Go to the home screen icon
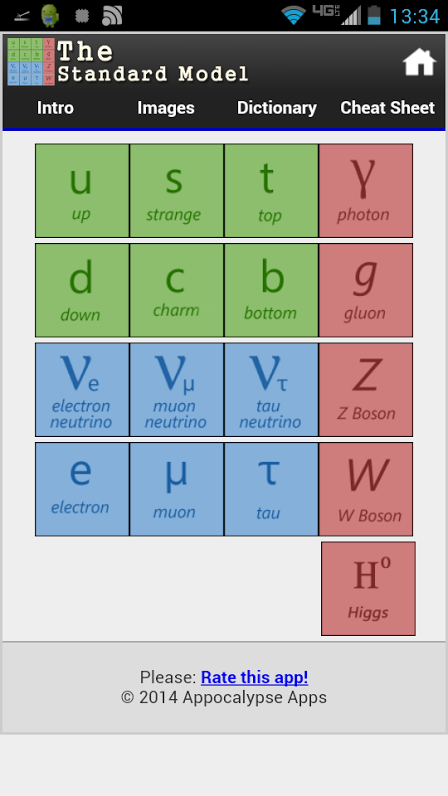Screen dimensions: 448x796 tap(419, 63)
